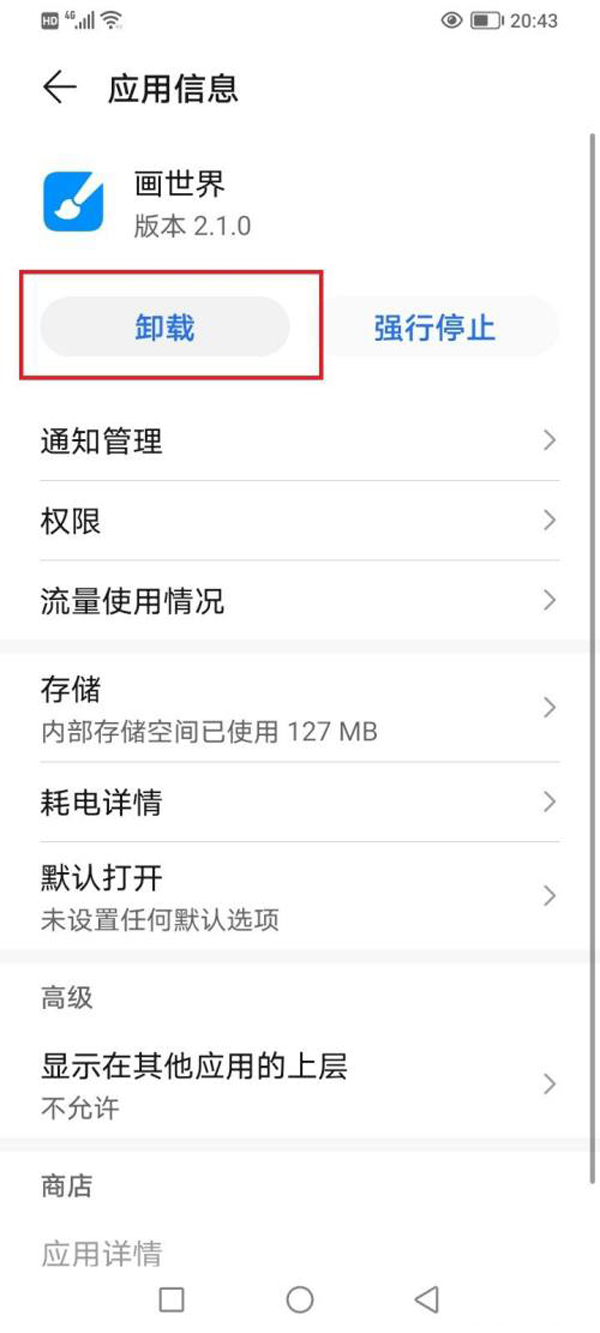Screen dimensions: 600x1333
Task: Check 耗电详情 battery details
Action: (x=298, y=802)
